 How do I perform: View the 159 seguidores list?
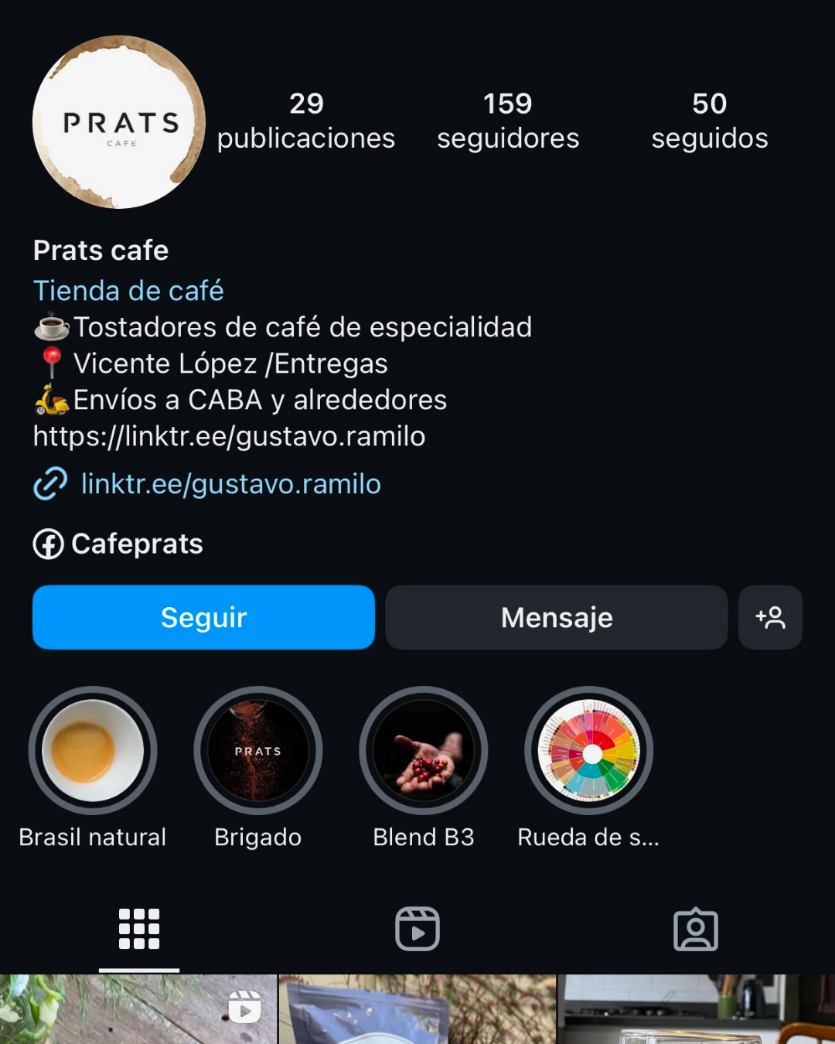508,120
